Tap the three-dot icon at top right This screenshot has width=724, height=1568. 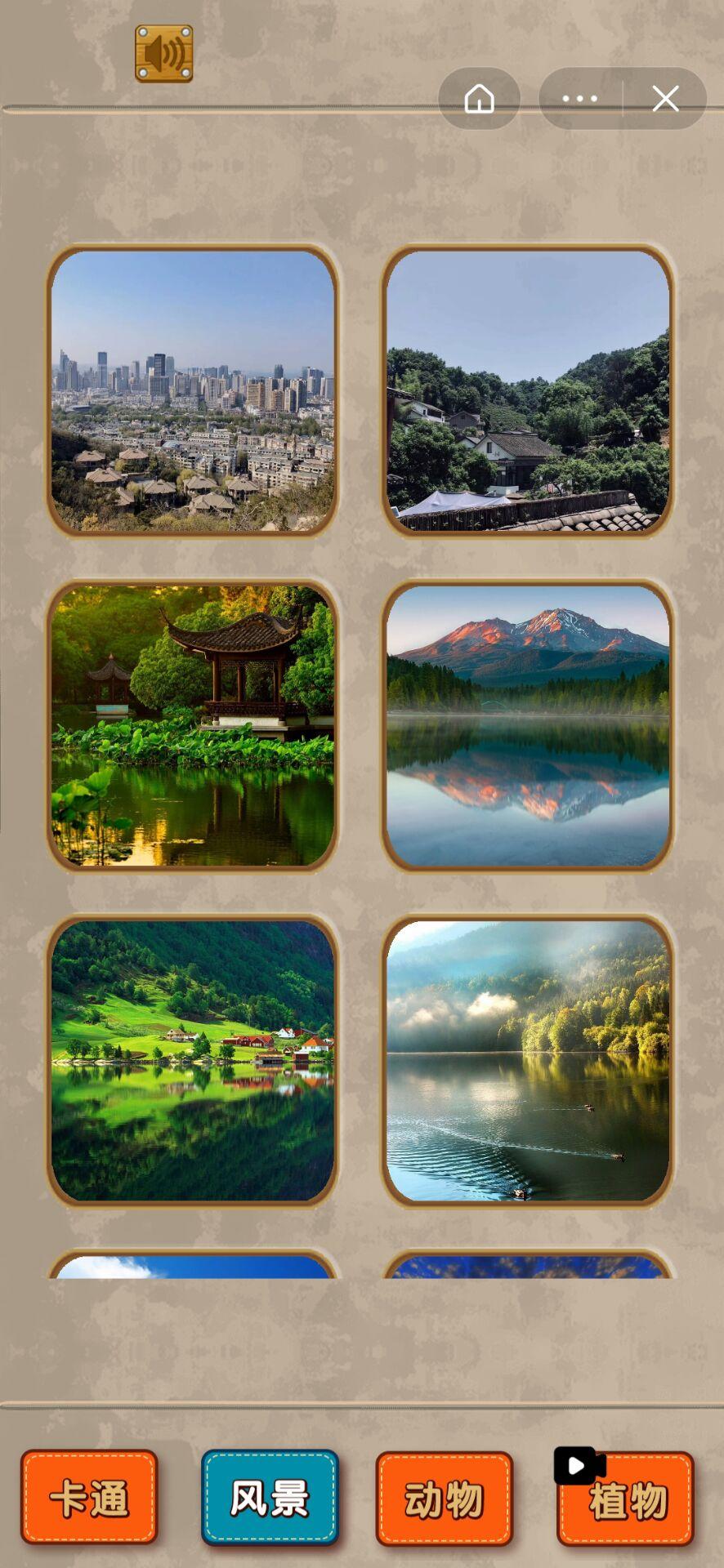pos(579,98)
